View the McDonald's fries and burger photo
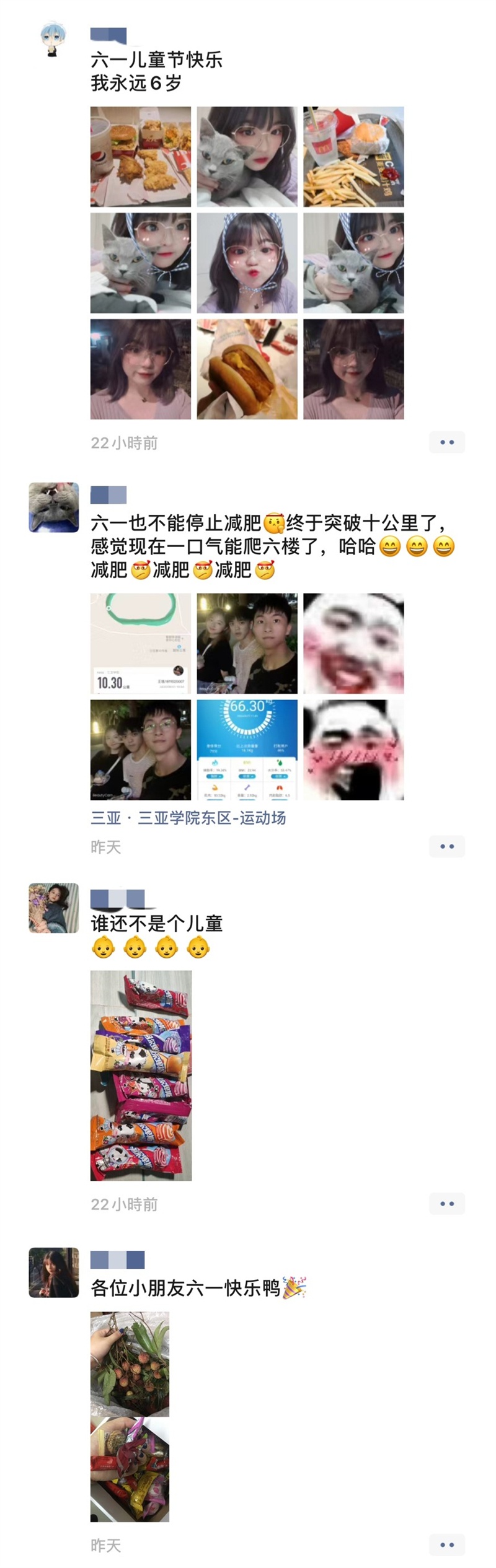This screenshot has width=496, height=1568. coord(353,157)
